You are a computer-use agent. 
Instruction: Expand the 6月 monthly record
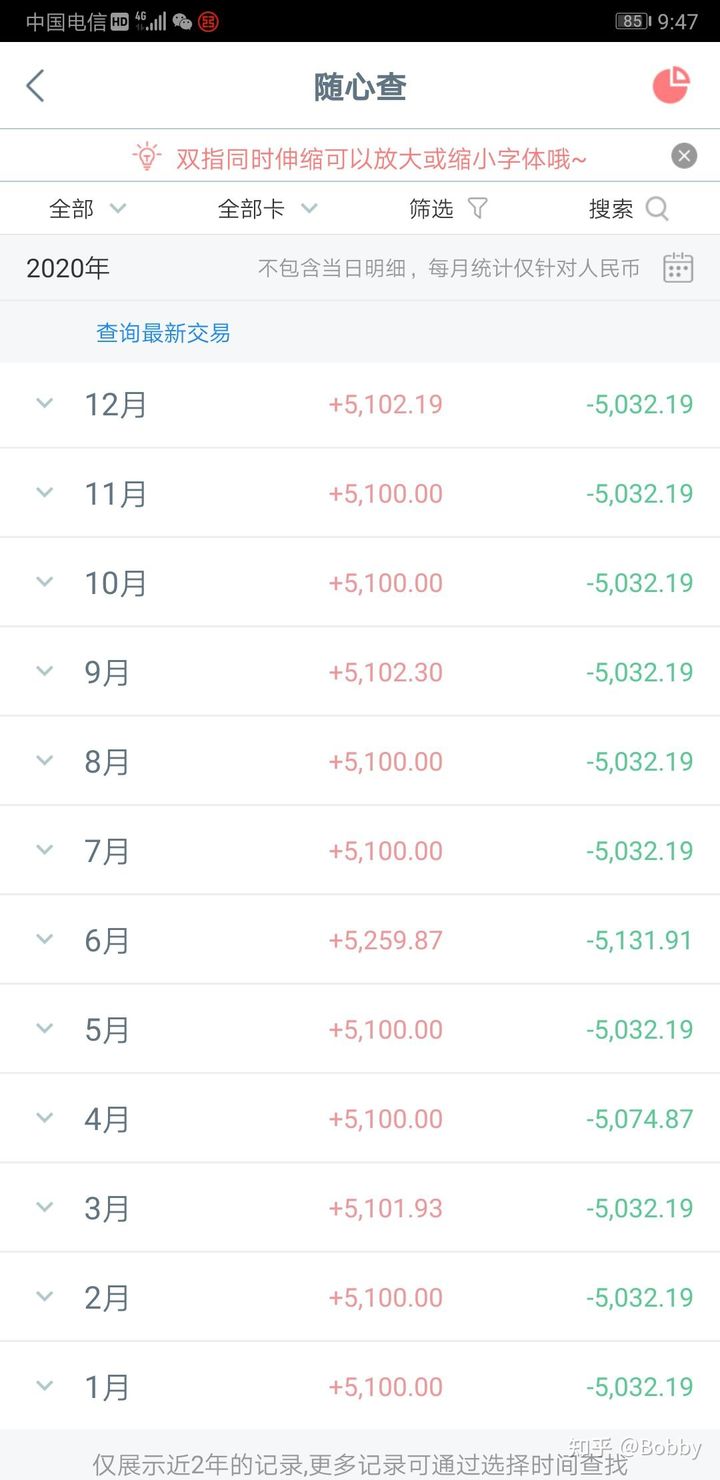click(44, 938)
